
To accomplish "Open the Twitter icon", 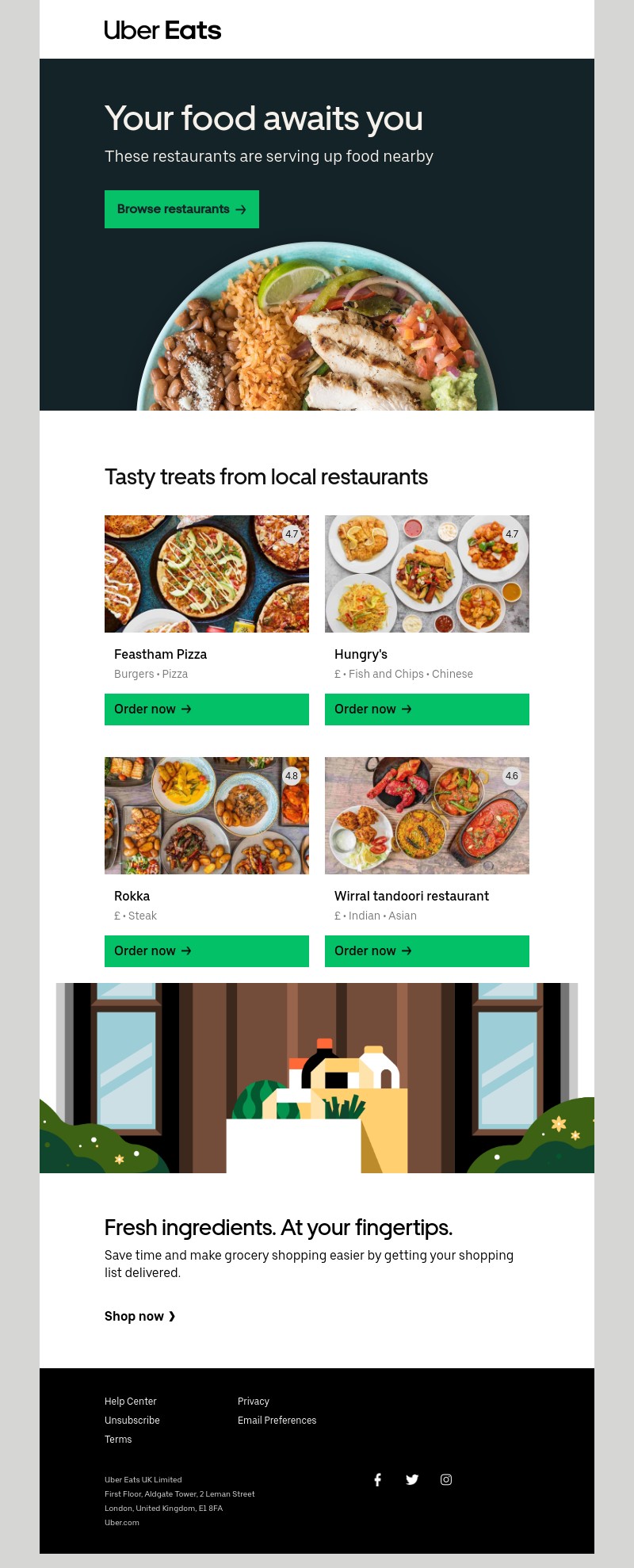I will tap(412, 1479).
